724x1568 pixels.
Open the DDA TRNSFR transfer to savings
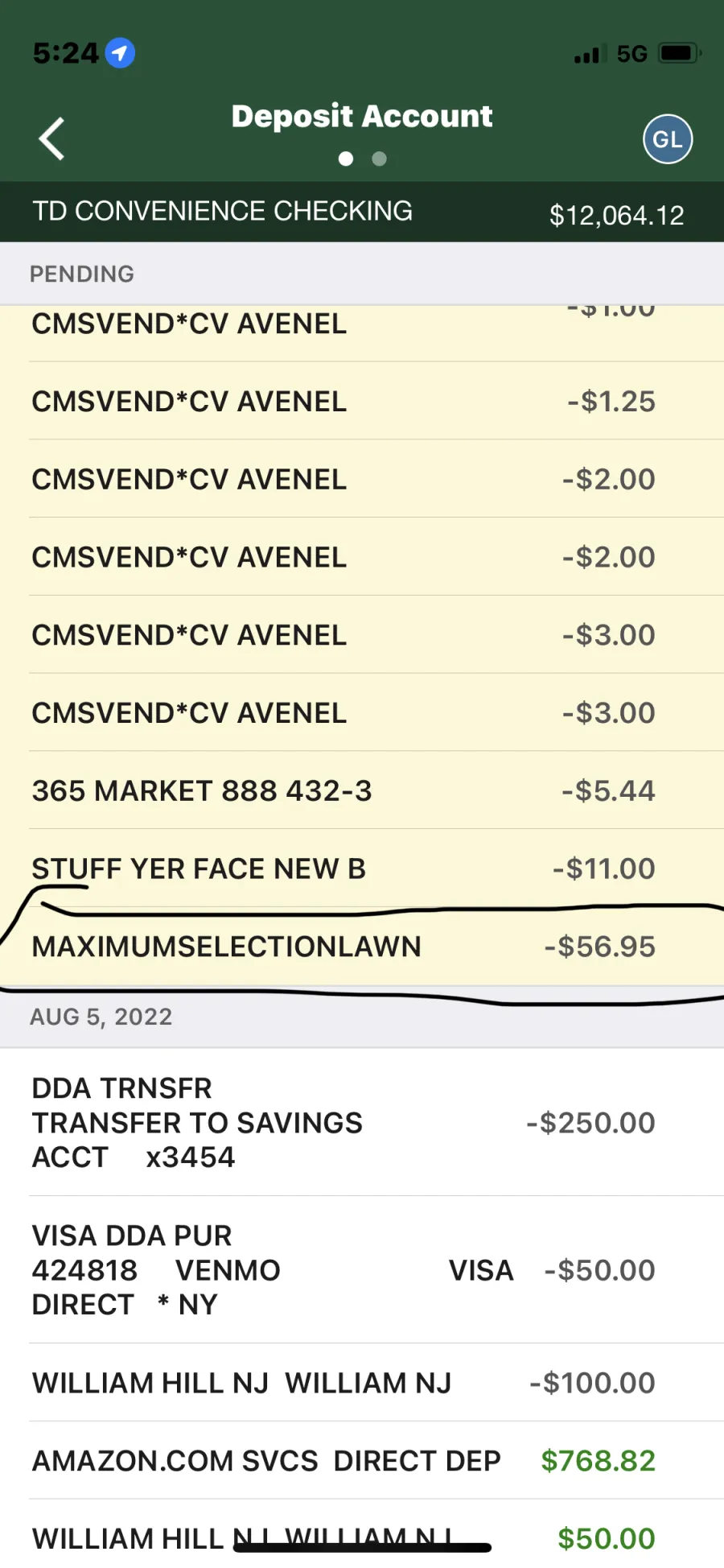coord(362,1122)
